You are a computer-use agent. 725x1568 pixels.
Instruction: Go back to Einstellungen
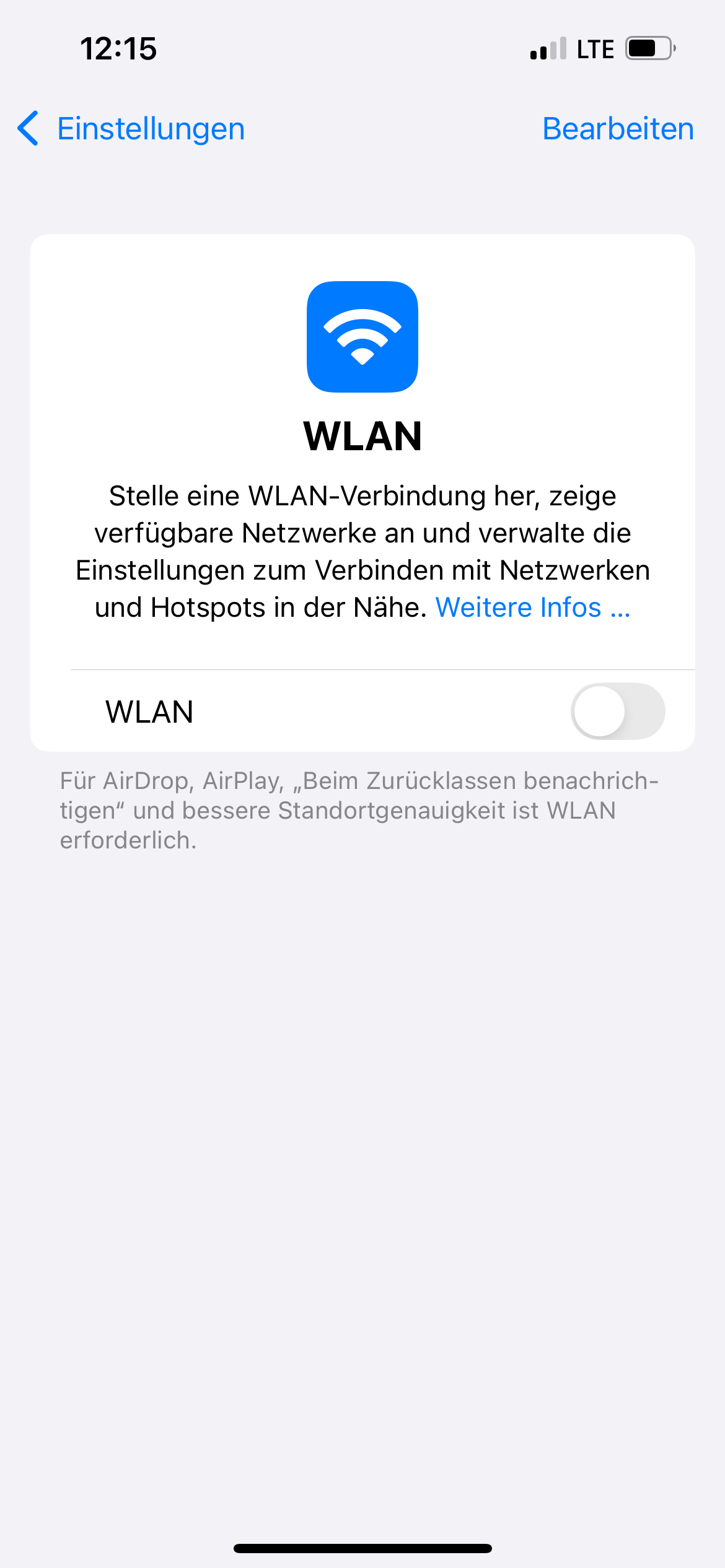pos(131,129)
